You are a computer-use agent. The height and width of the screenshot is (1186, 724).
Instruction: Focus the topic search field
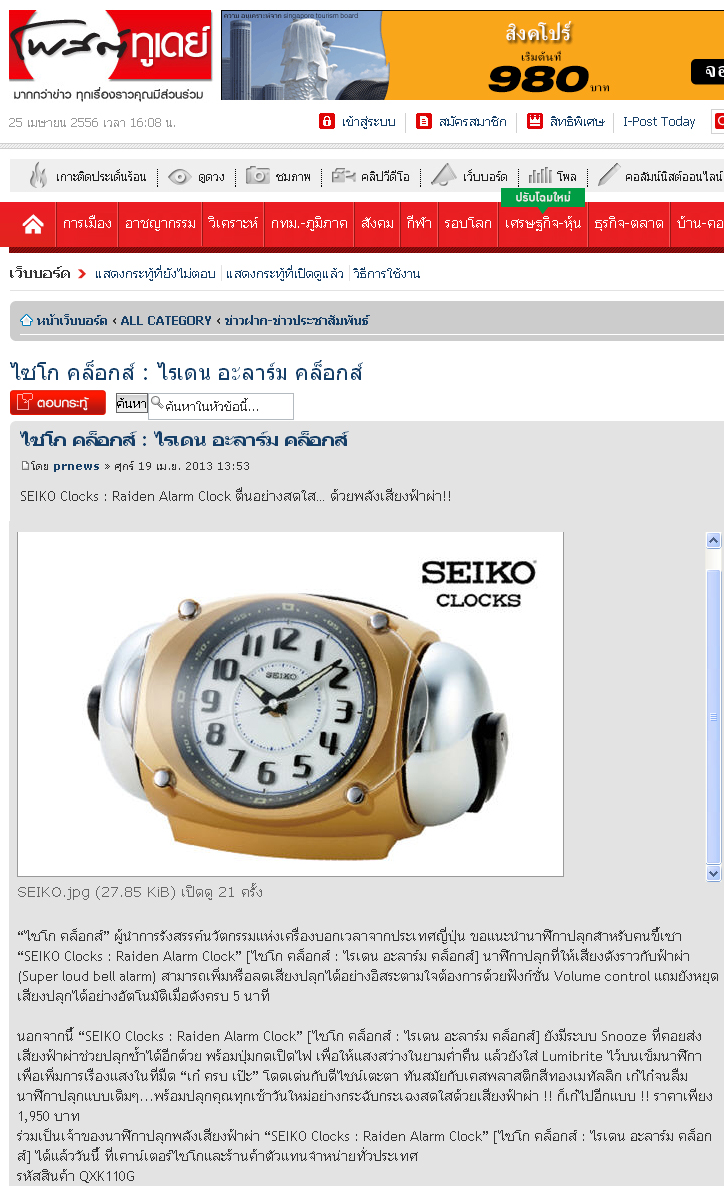click(x=226, y=406)
